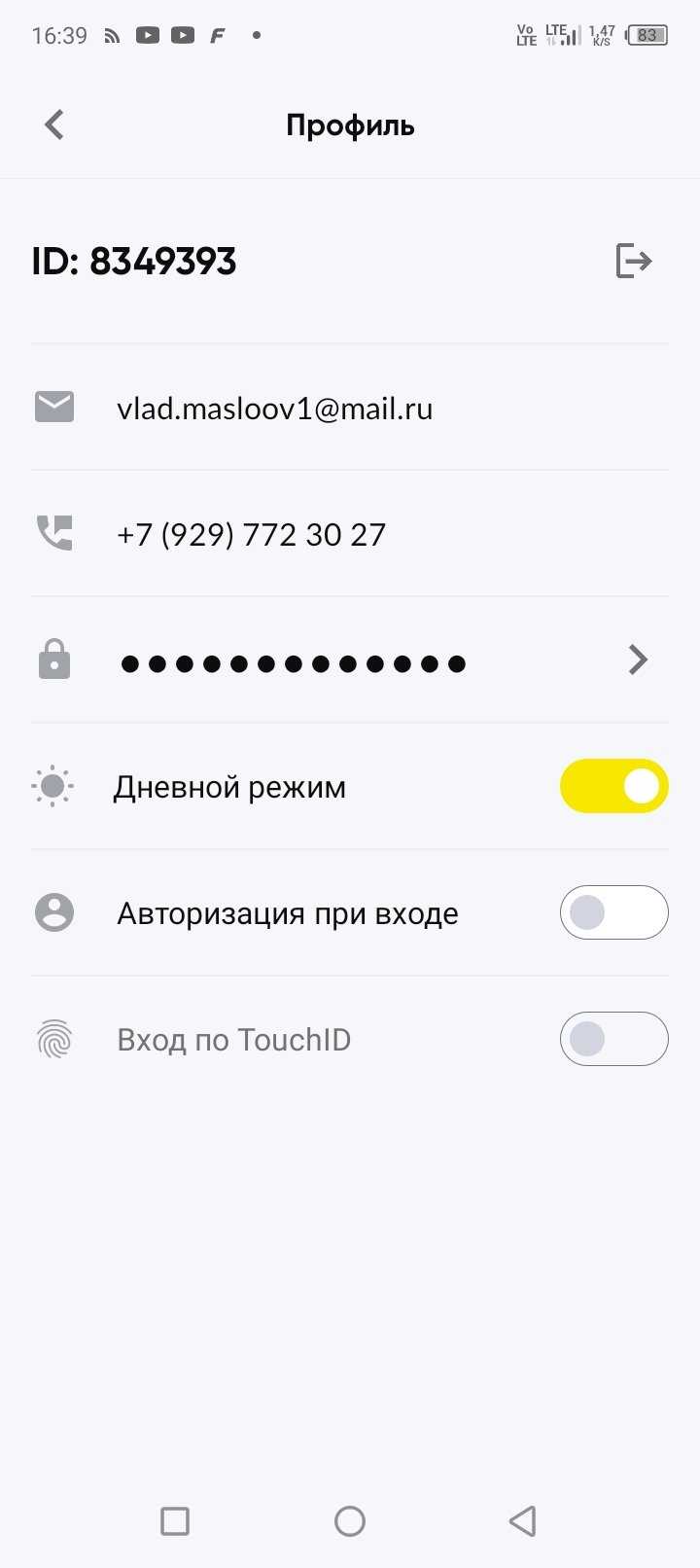Open the recent apps overview
Screen dimensions: 700x1568
tap(175, 1520)
